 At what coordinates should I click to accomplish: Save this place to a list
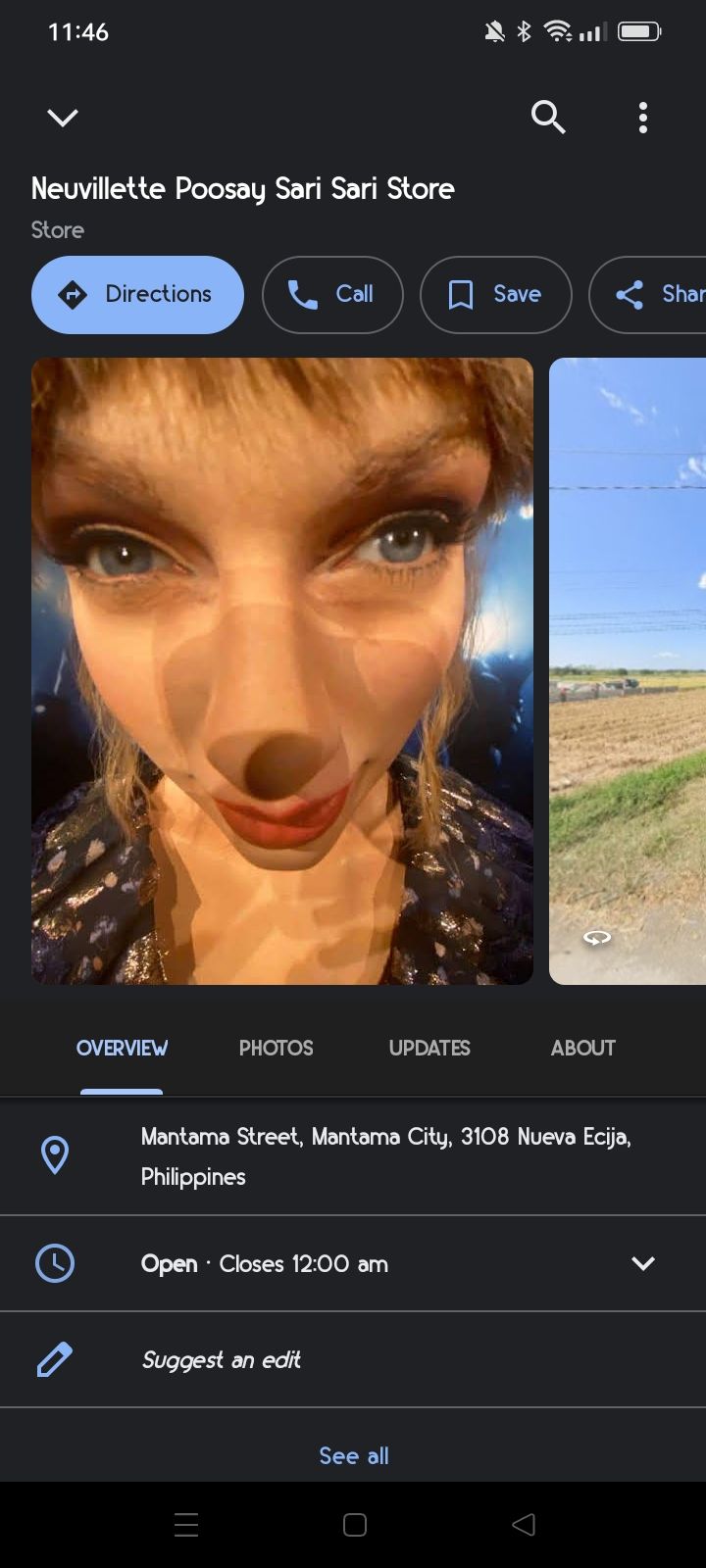pyautogui.click(x=495, y=295)
